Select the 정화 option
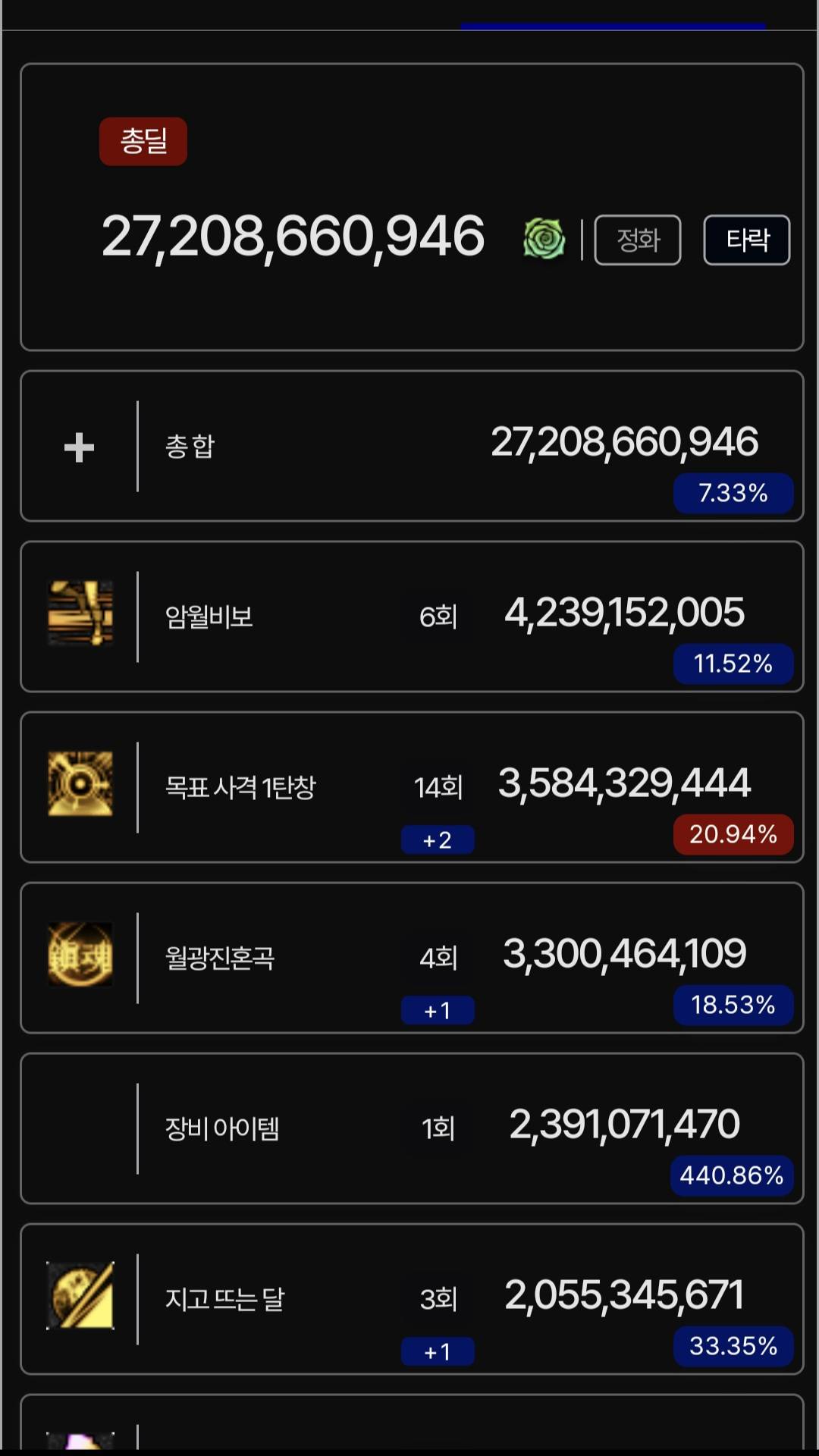 (x=637, y=240)
